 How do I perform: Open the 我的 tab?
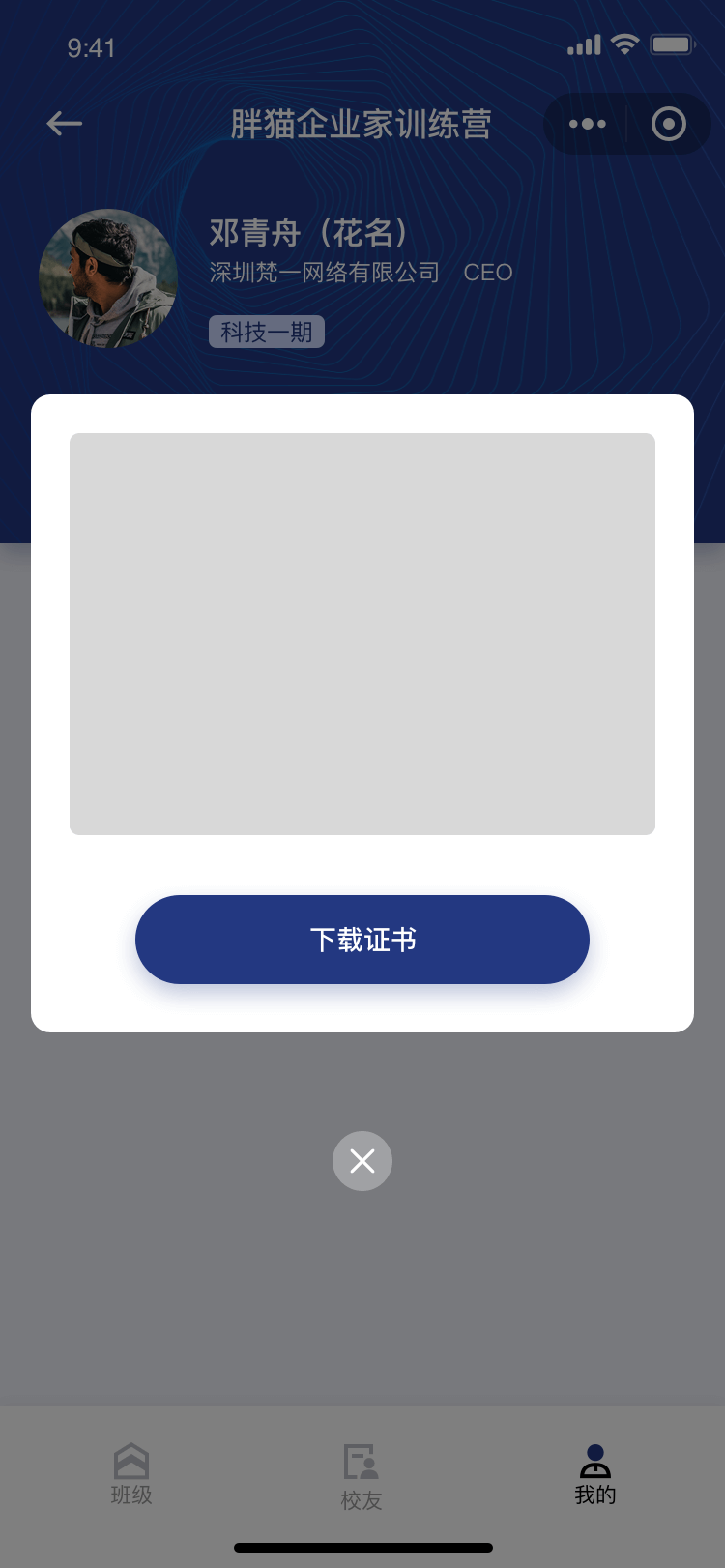[595, 1474]
